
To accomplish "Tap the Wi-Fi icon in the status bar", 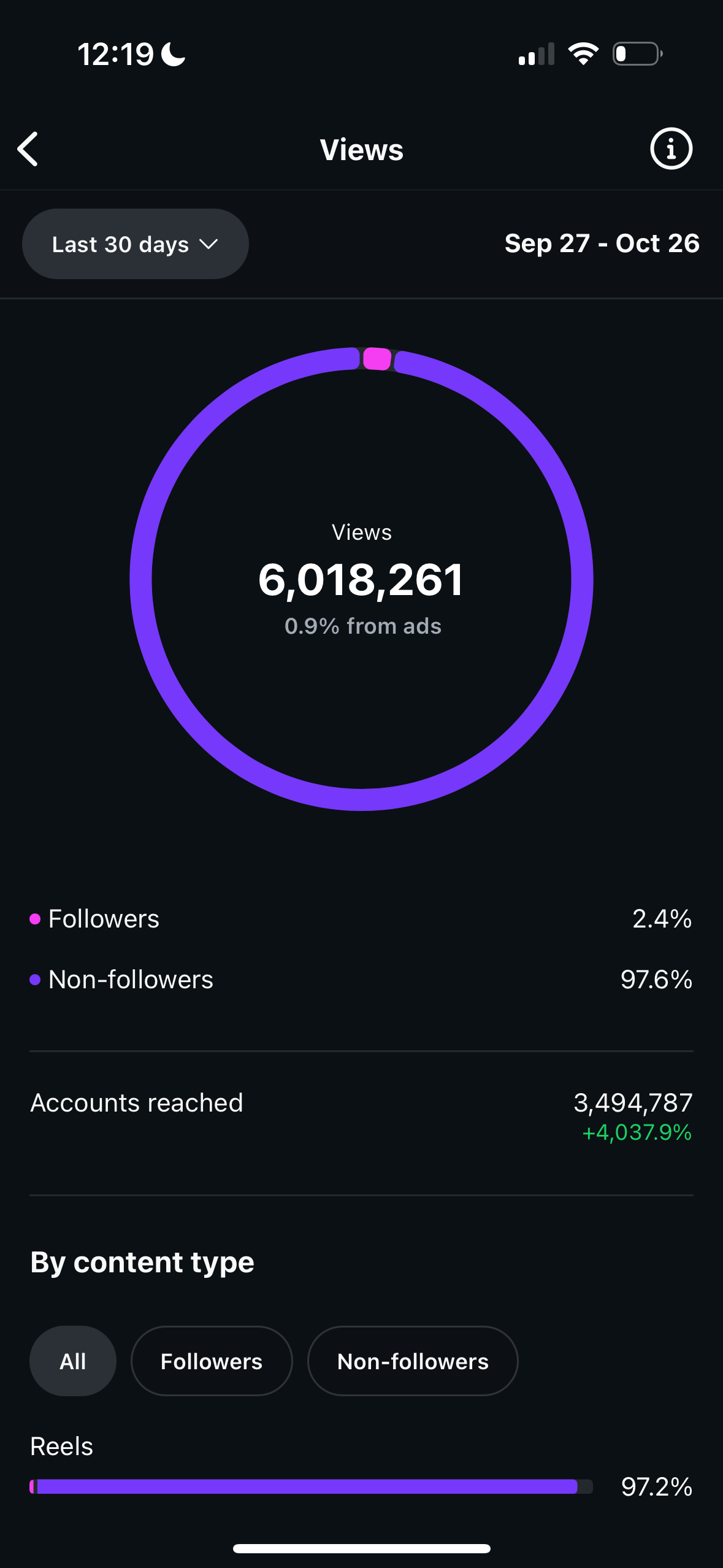I will click(x=583, y=53).
